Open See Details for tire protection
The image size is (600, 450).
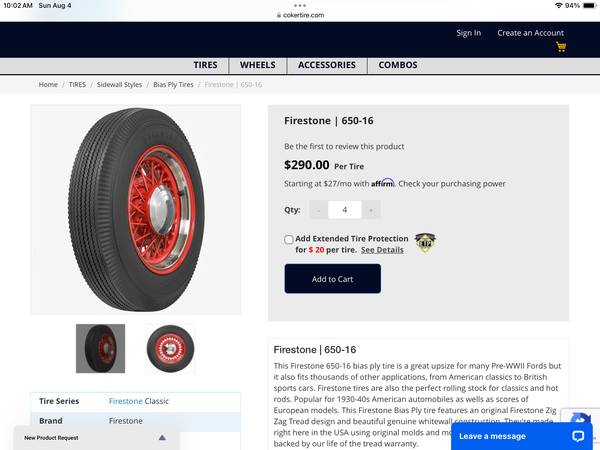click(x=382, y=250)
